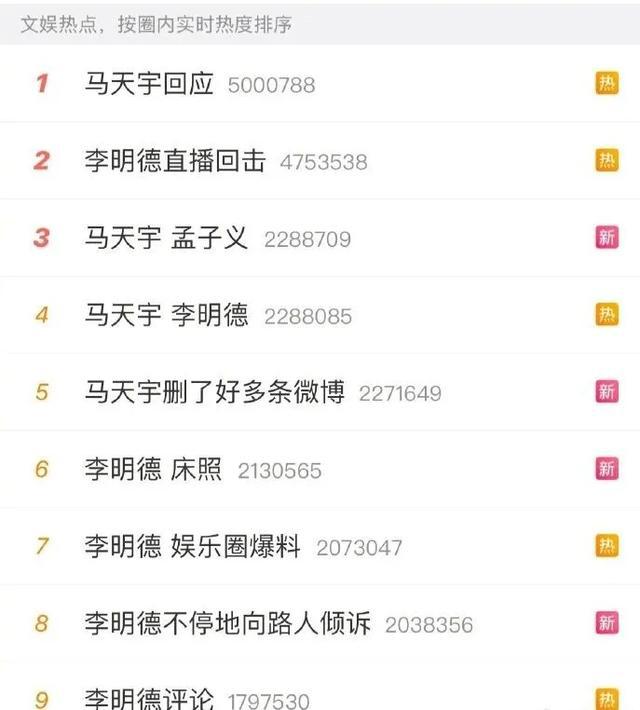
Task: View topic 李明德不停地向路人倾诉
Action: [x=228, y=624]
